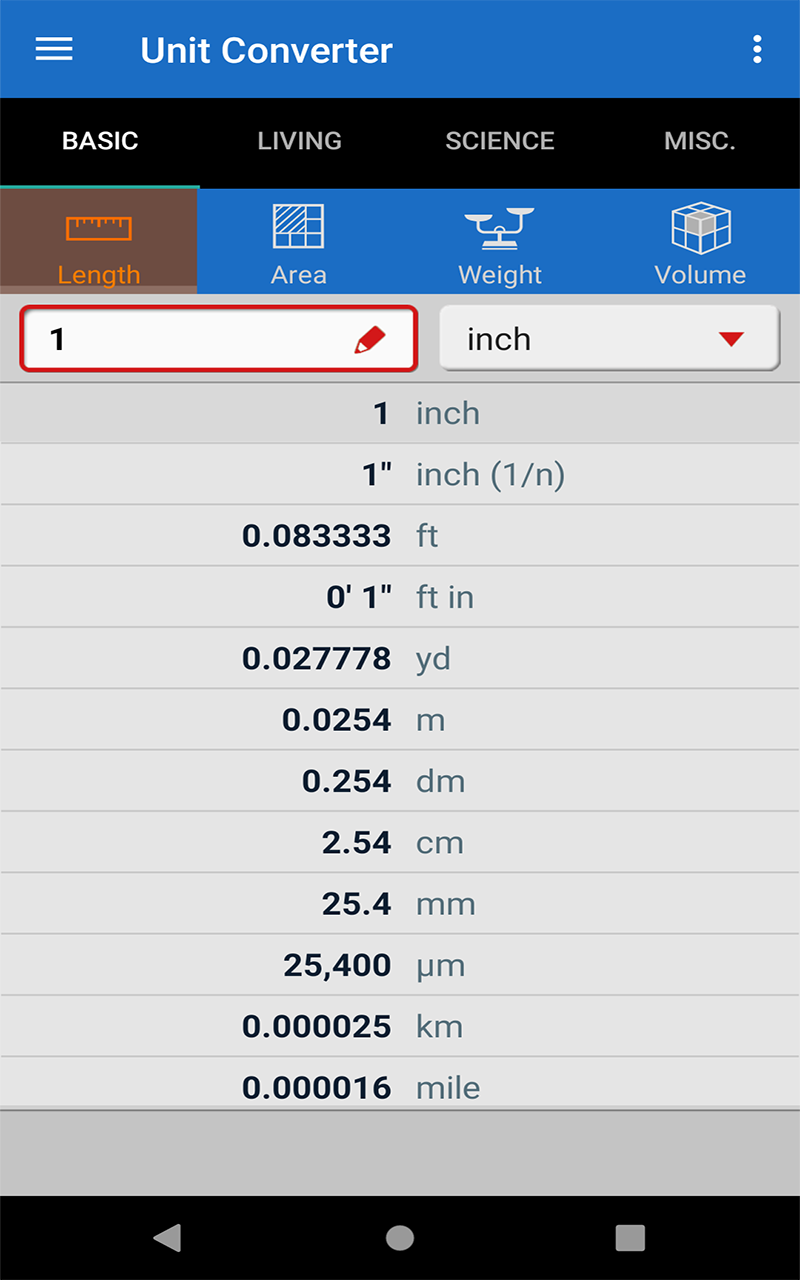The height and width of the screenshot is (1280, 800).
Task: Expand the unit selection list
Action: pos(608,339)
